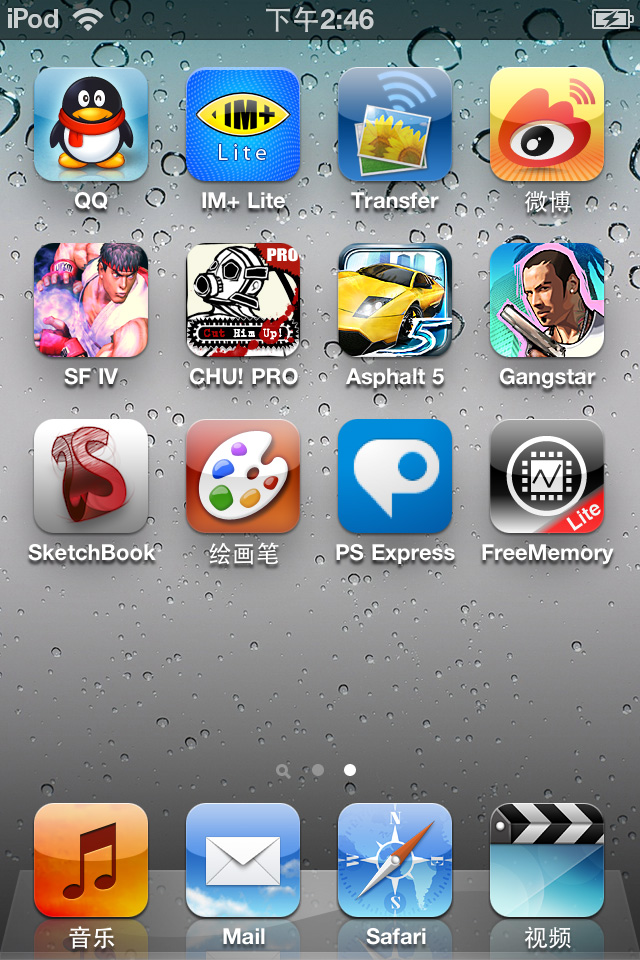Image resolution: width=640 pixels, height=960 pixels.
Task: Open FreeMemory Lite
Action: [547, 476]
